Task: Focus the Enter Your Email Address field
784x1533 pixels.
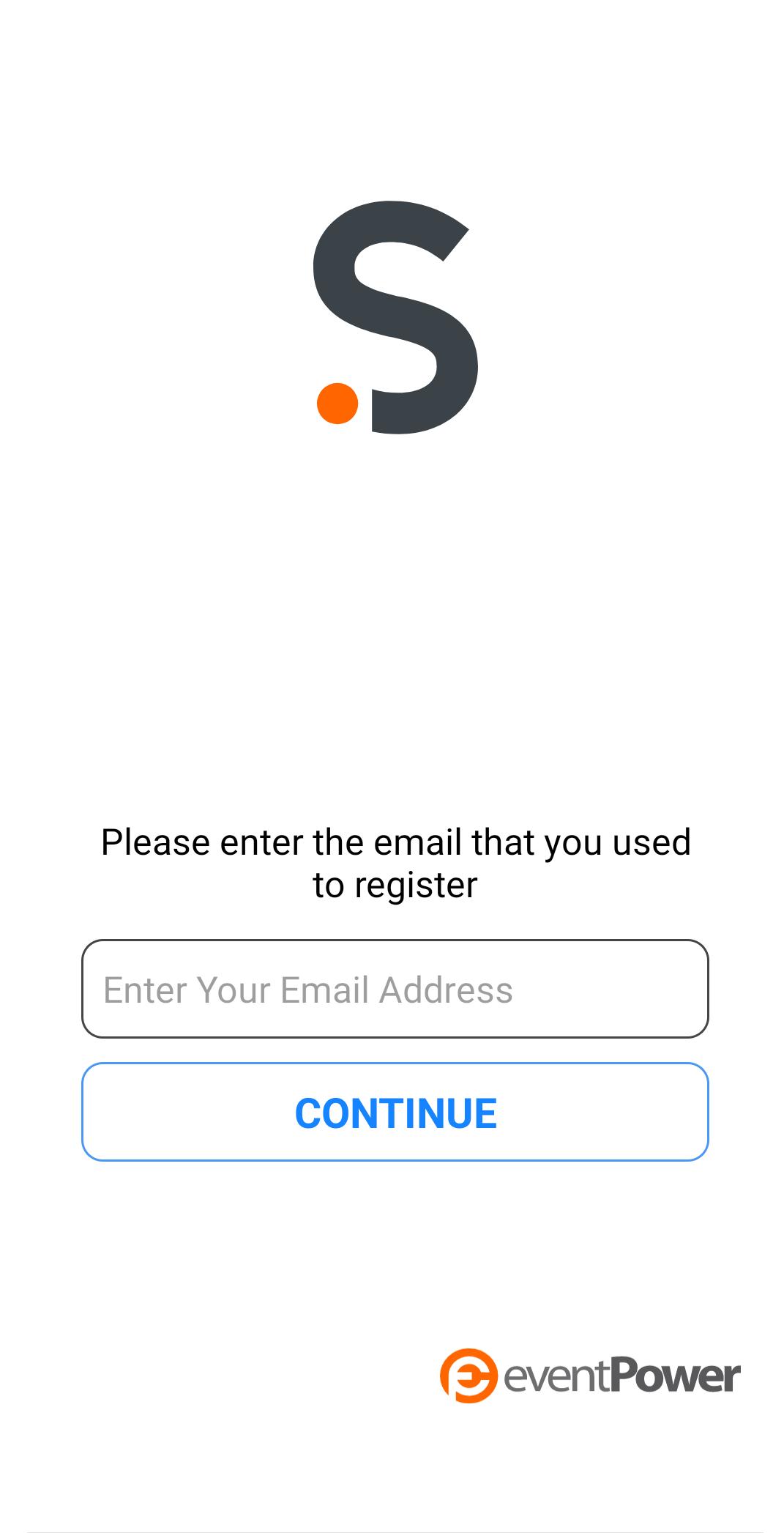Action: pyautogui.click(x=395, y=988)
